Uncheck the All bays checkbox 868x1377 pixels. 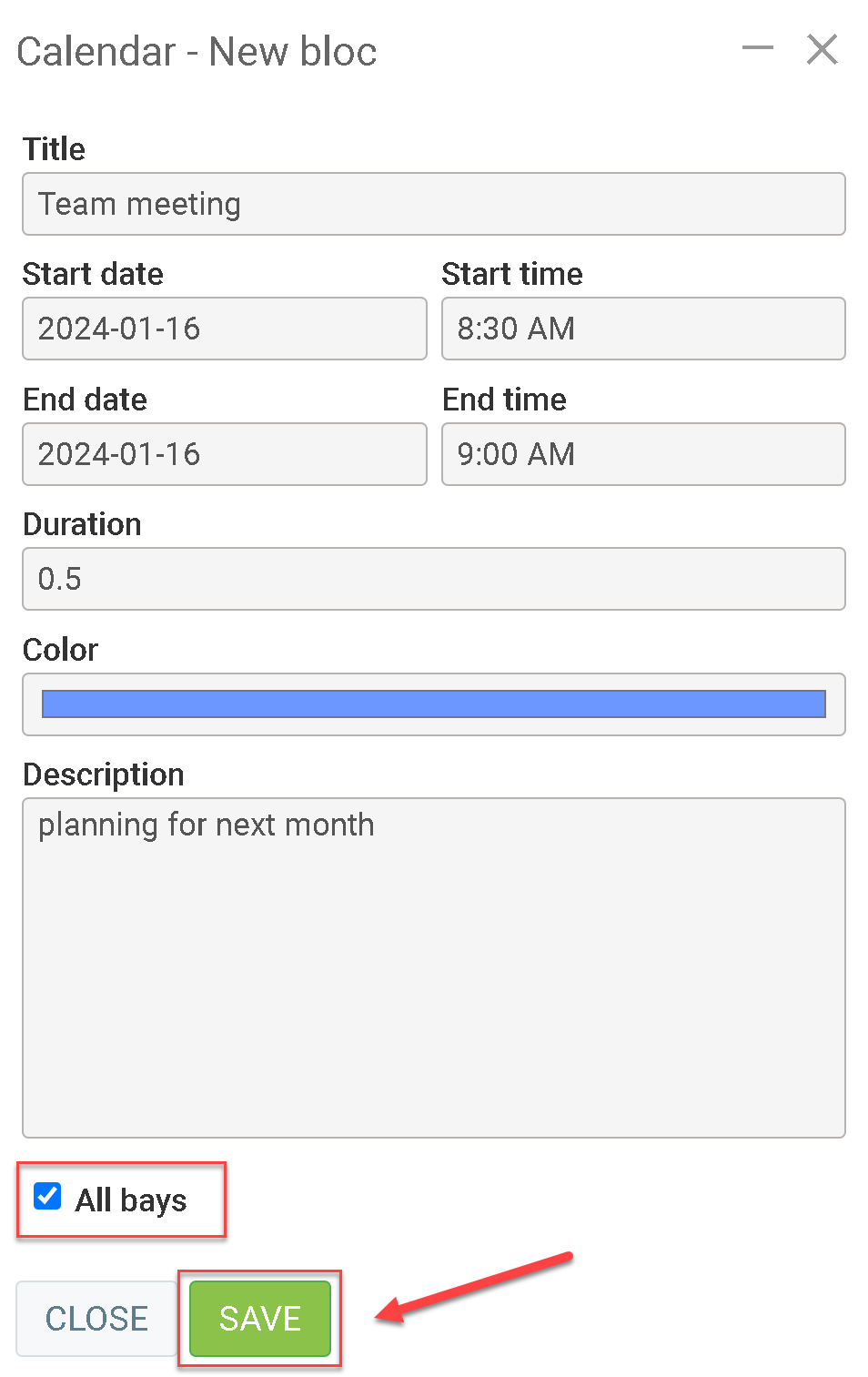[47, 1196]
